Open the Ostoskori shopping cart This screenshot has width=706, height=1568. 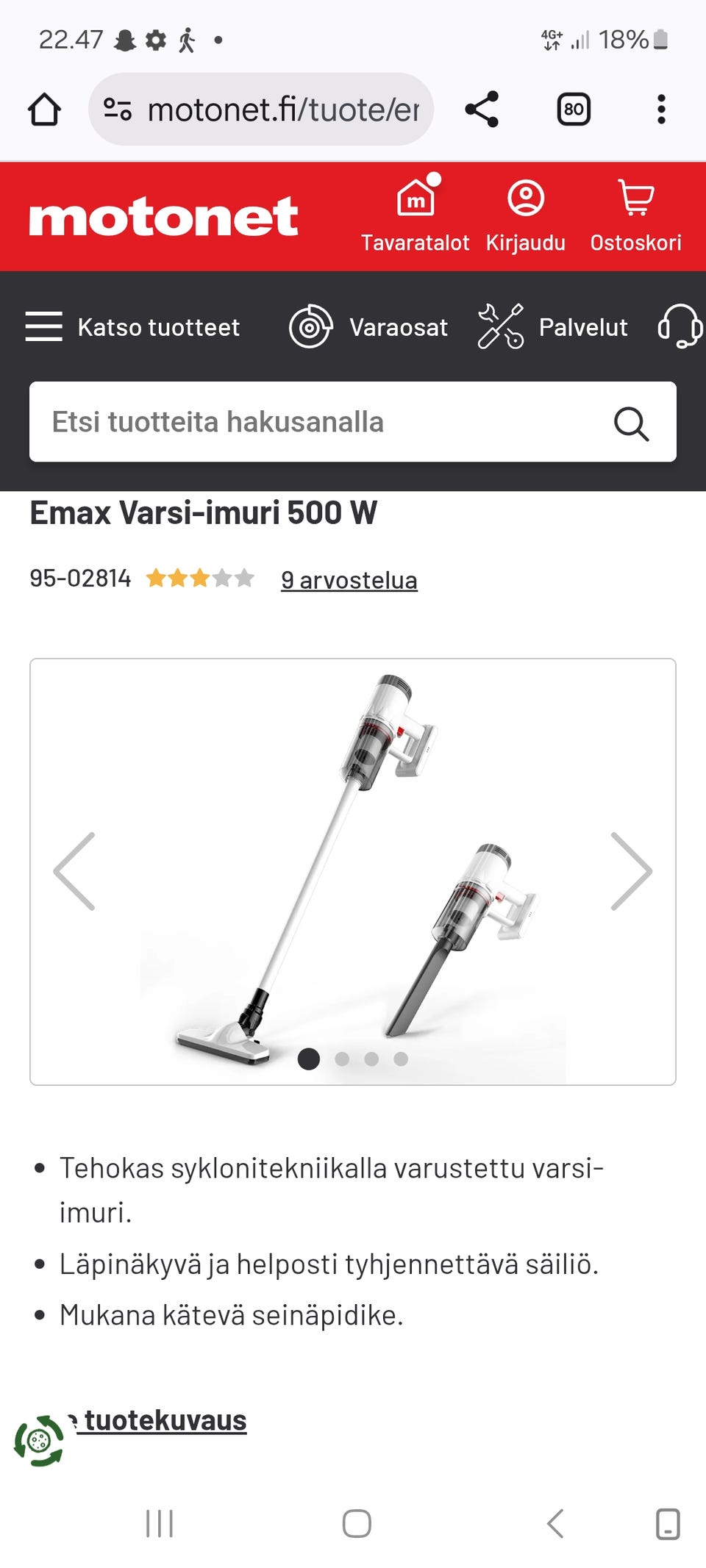[636, 216]
